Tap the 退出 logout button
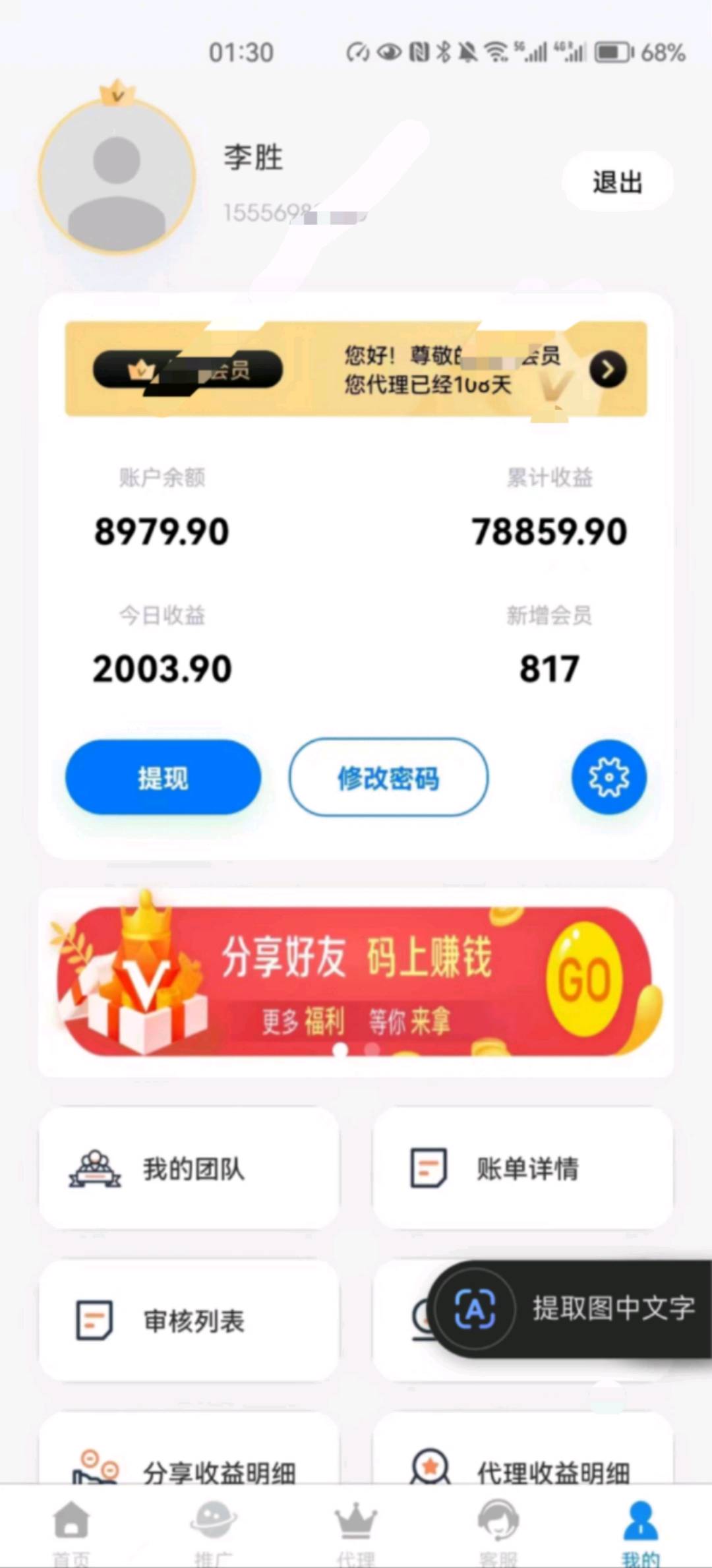Screen dimensions: 712x1568 click(x=617, y=181)
